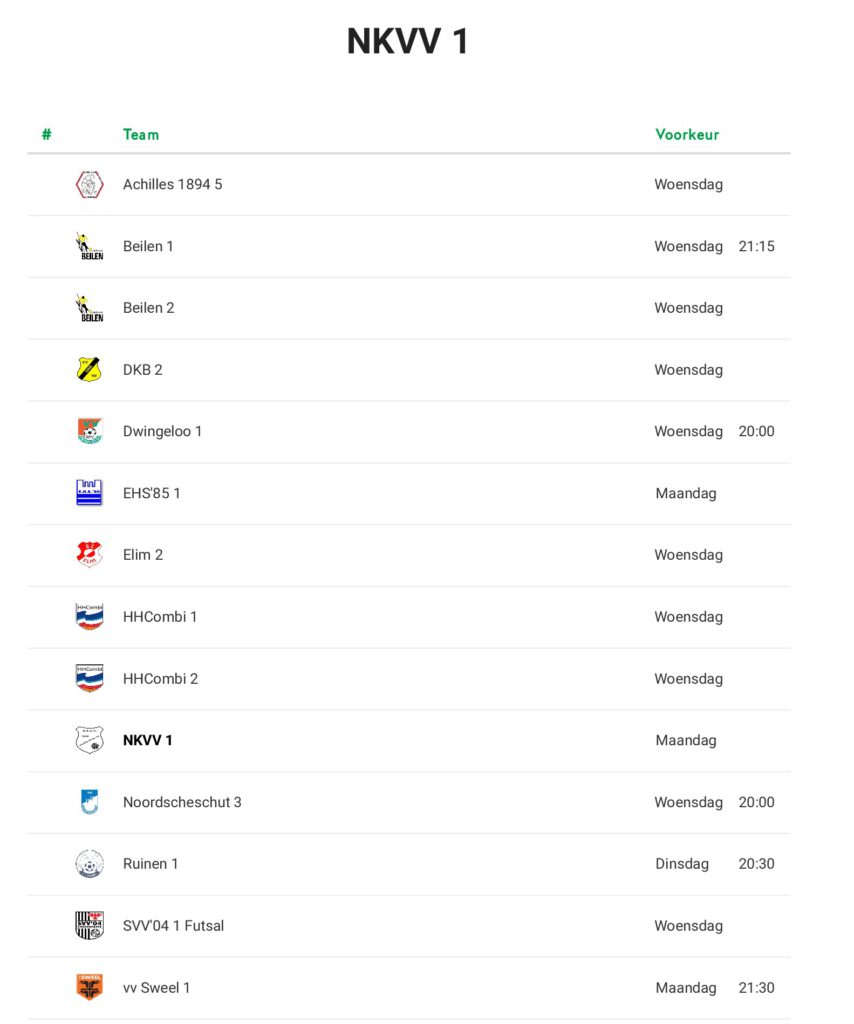View vv Sweel 1 team details
The width and height of the screenshot is (854, 1024).
(156, 988)
